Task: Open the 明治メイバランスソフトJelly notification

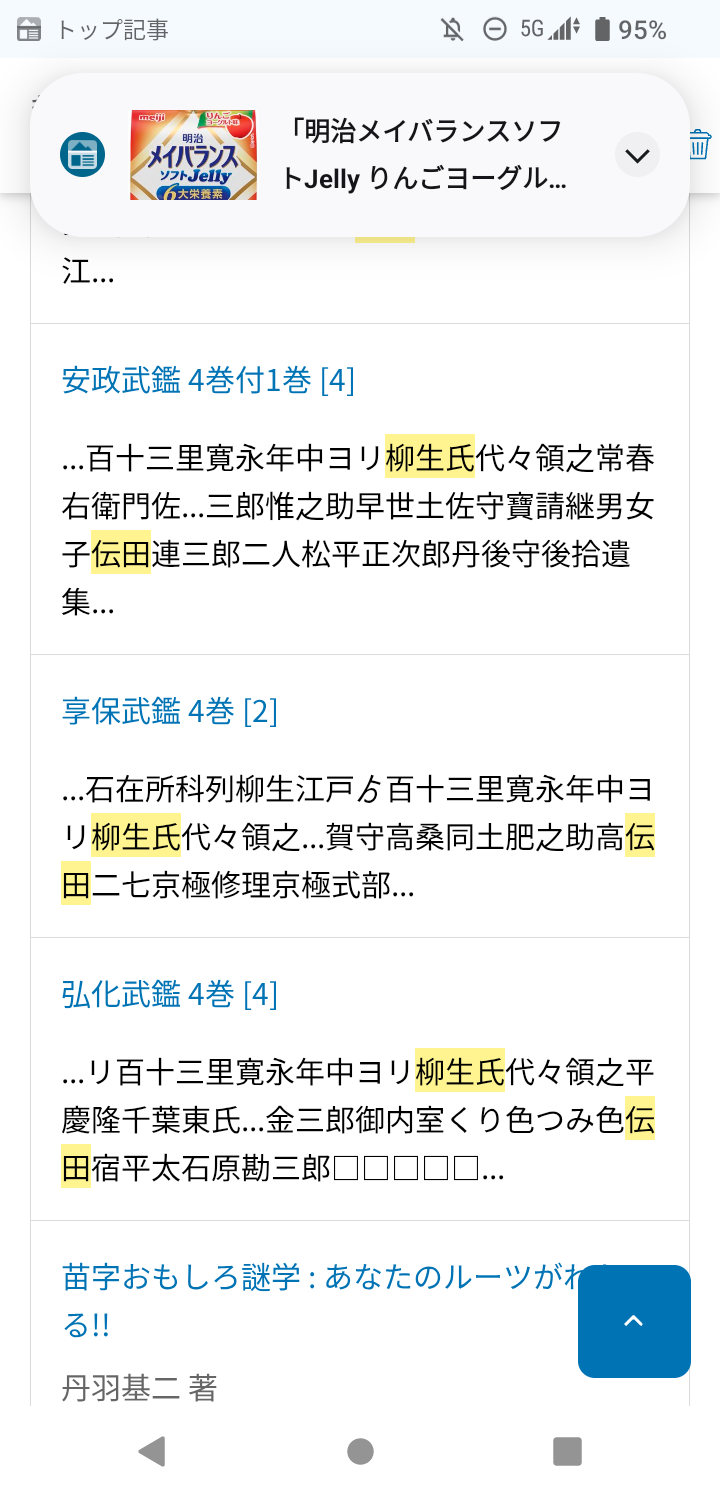Action: point(360,155)
